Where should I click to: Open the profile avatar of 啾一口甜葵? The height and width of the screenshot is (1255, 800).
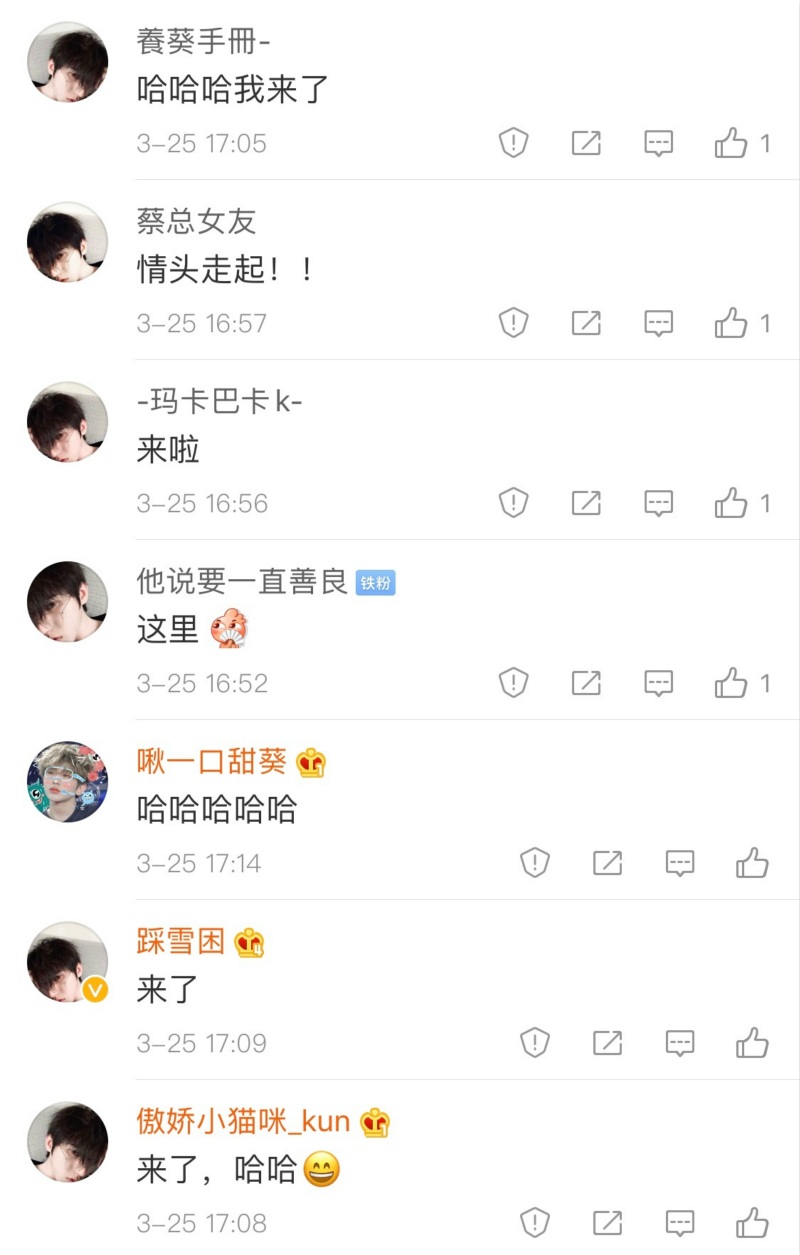[67, 782]
